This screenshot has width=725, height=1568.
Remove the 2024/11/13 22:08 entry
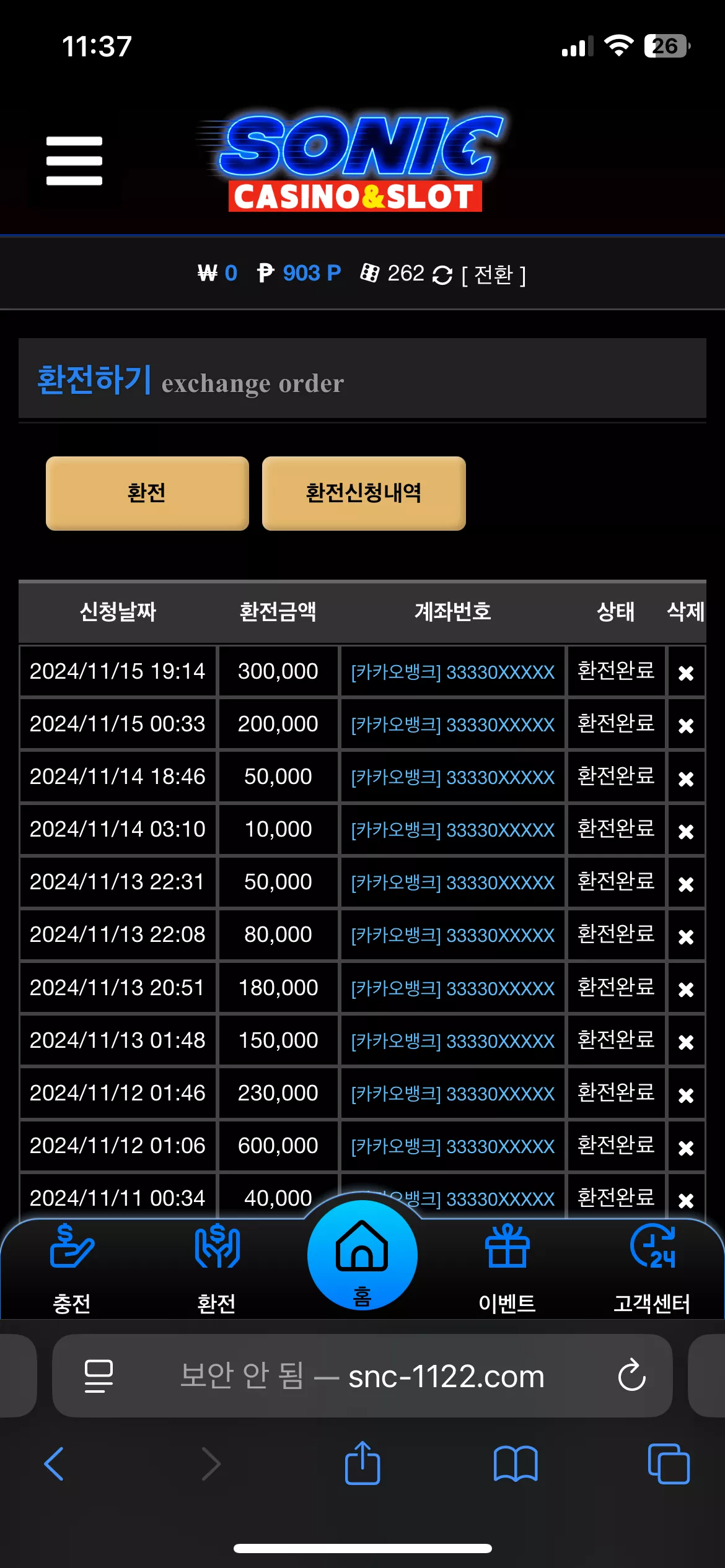click(x=686, y=936)
